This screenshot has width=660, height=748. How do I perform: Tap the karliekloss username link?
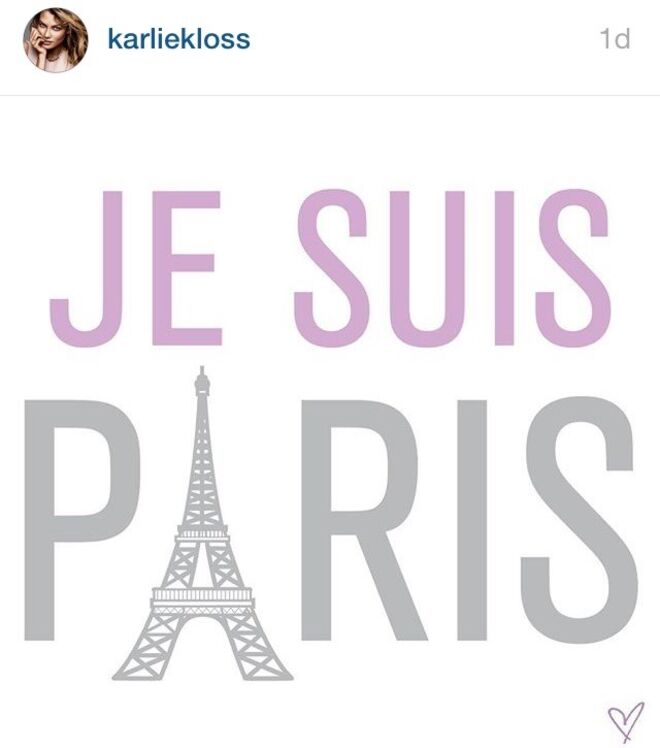click(x=178, y=40)
